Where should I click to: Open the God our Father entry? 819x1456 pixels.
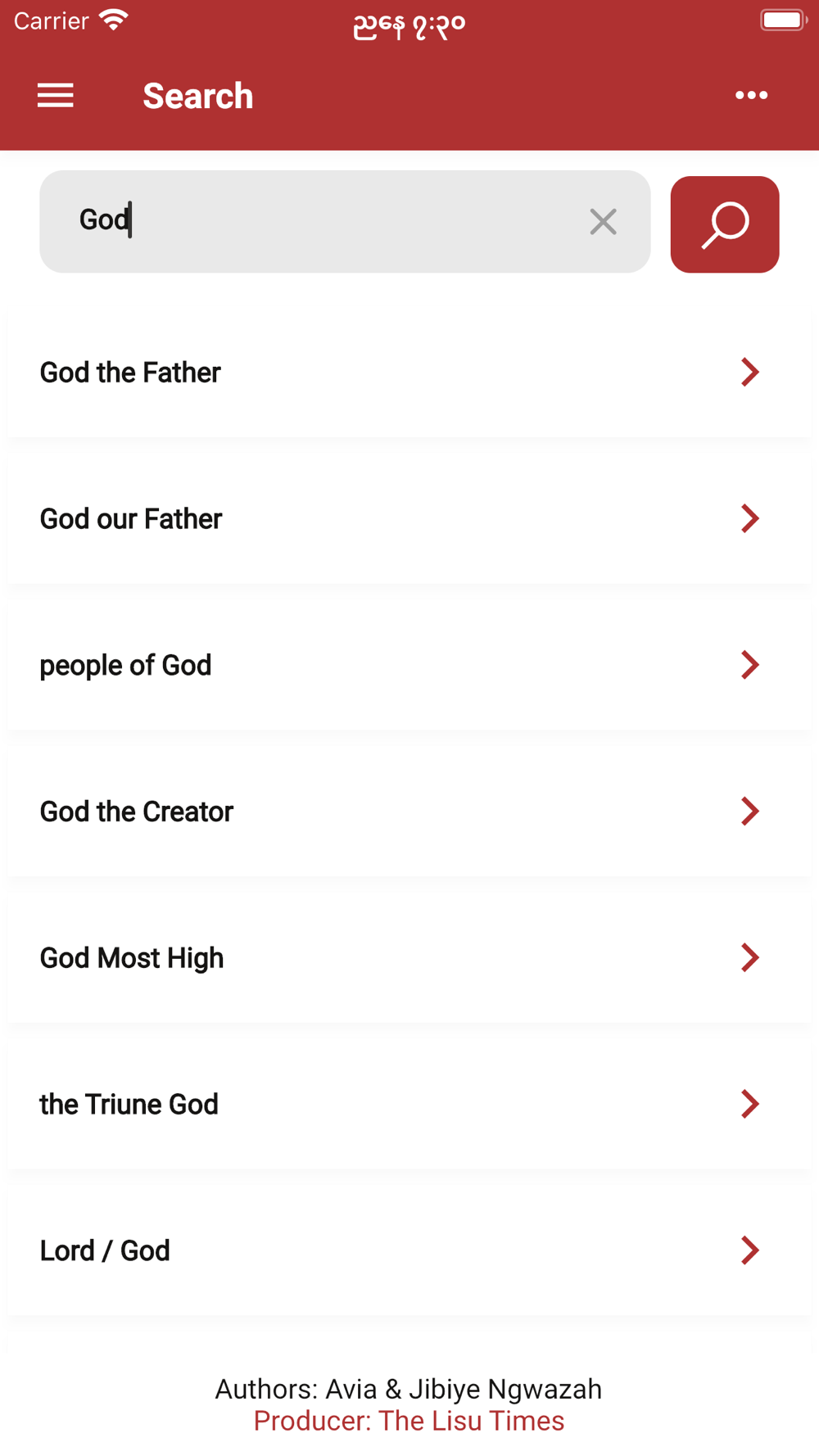pyautogui.click(x=409, y=519)
